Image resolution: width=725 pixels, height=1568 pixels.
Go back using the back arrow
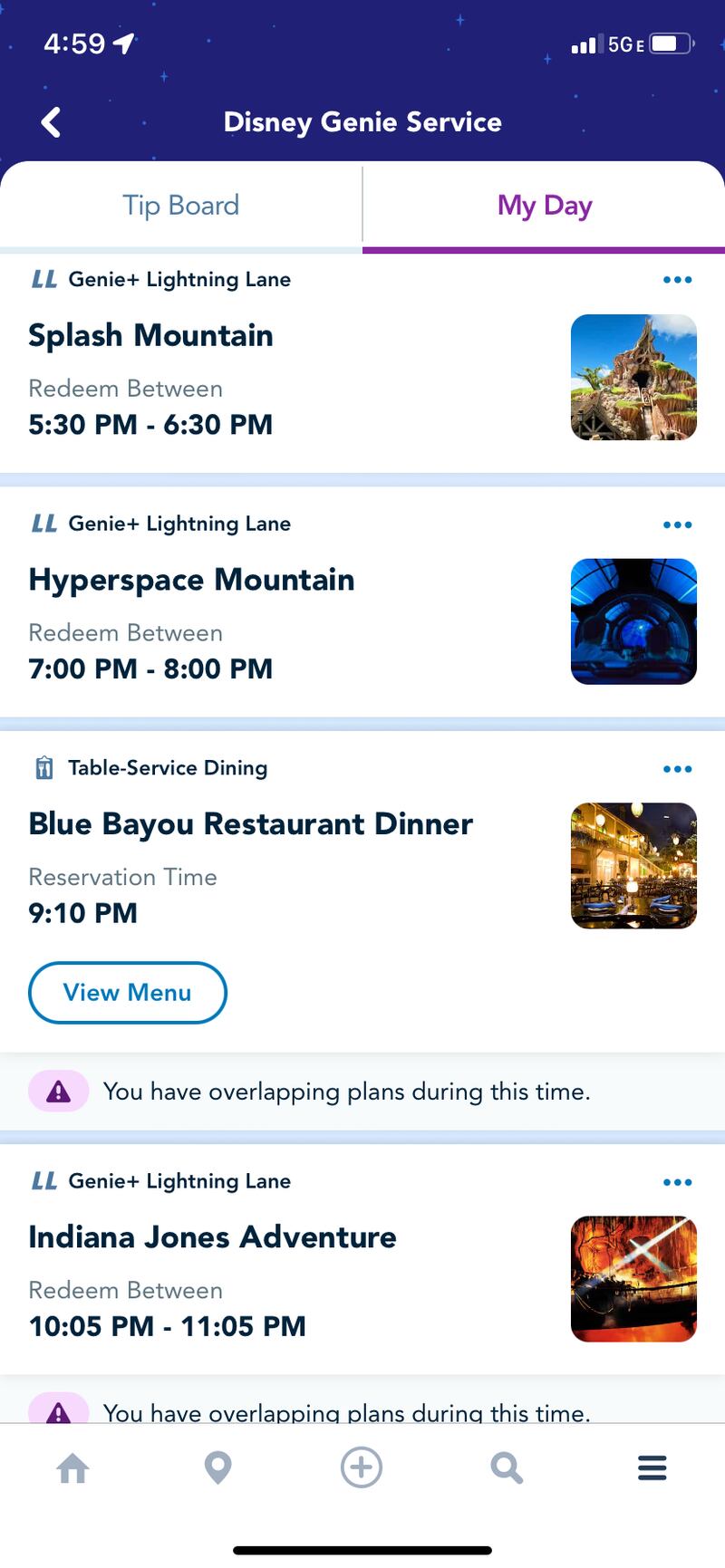click(x=51, y=121)
